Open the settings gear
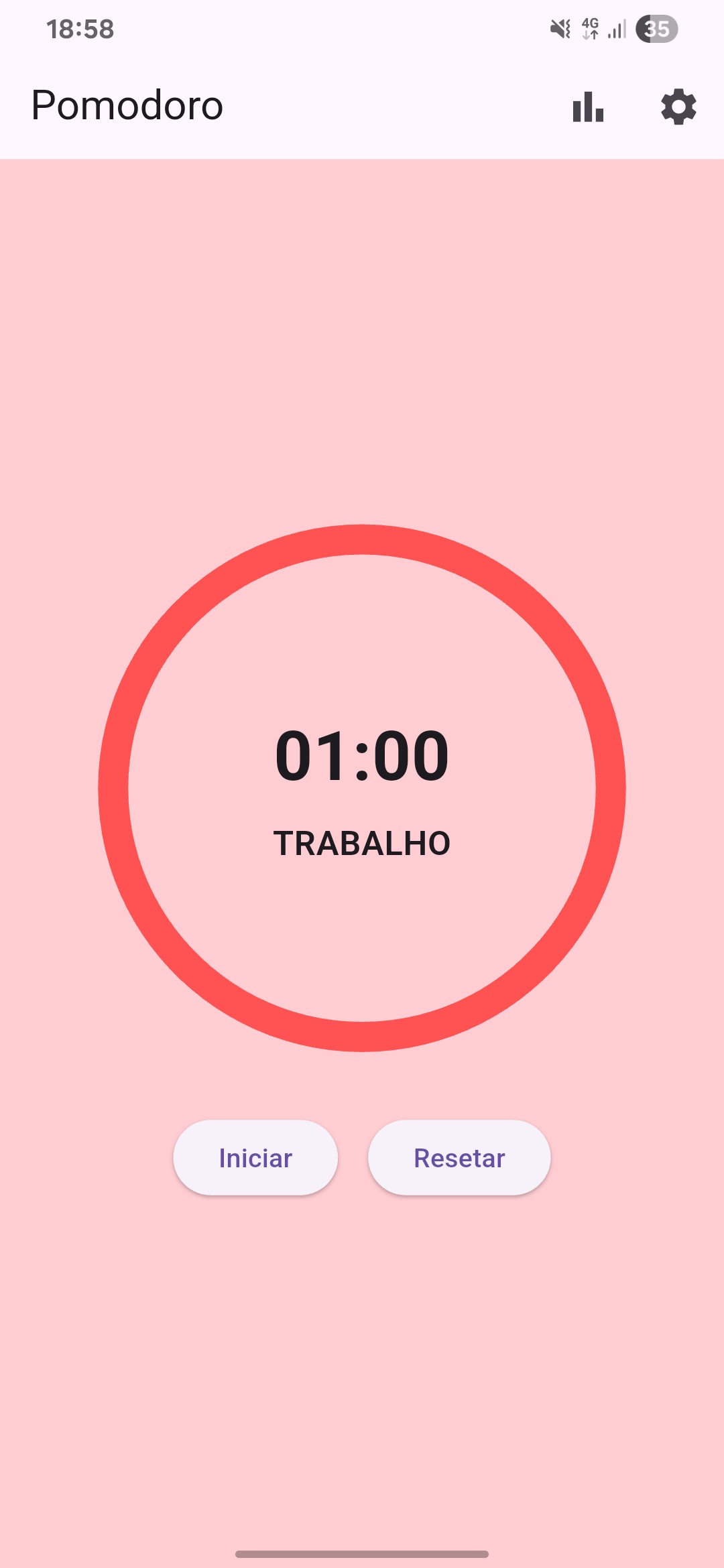724x1568 pixels. click(678, 107)
